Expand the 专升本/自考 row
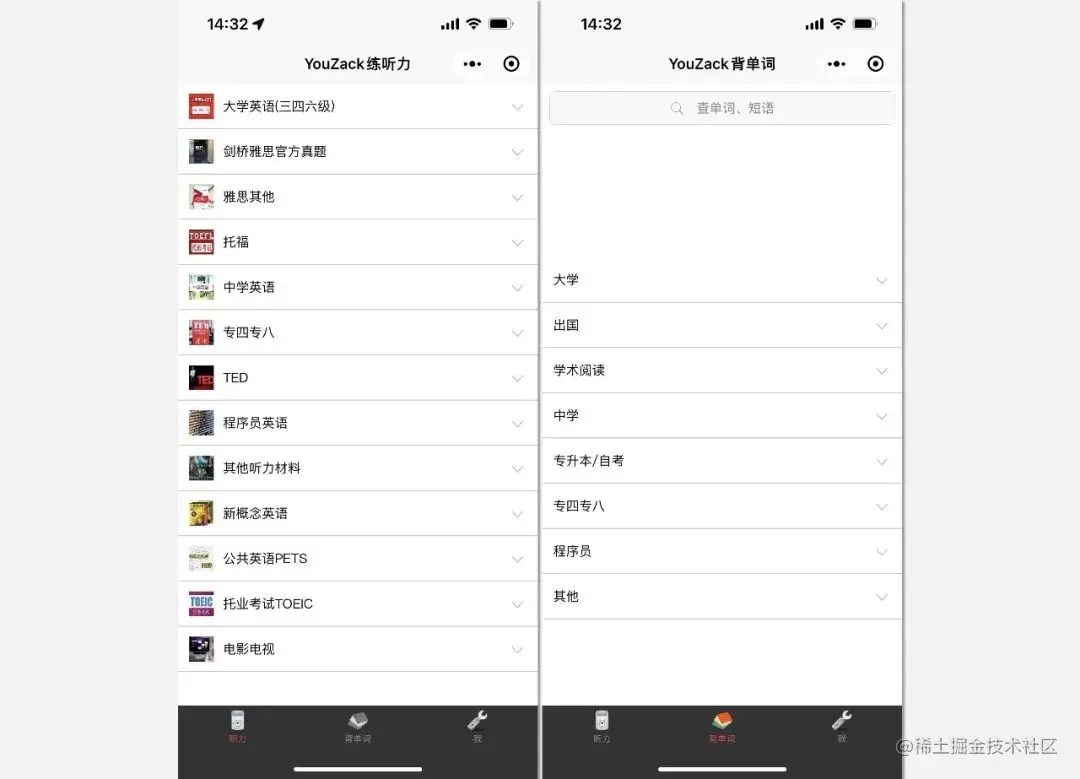 721,461
